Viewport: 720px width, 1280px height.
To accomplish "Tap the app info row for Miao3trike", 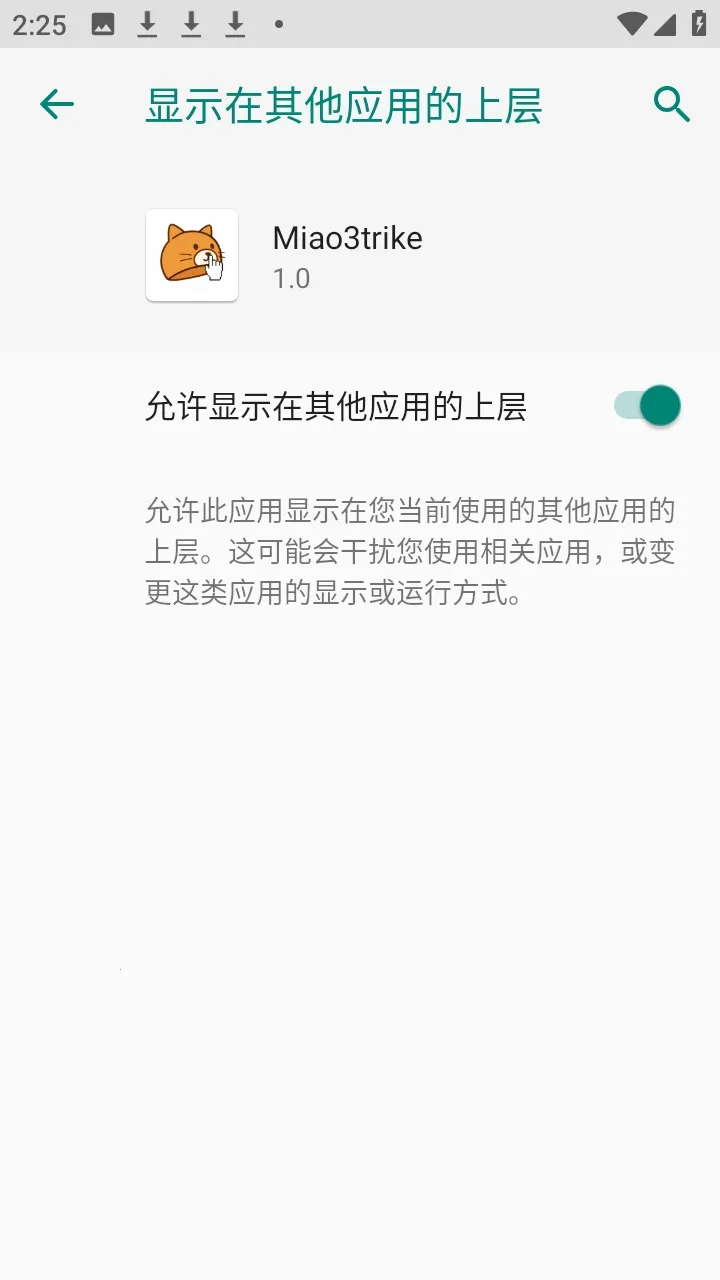I will point(360,255).
